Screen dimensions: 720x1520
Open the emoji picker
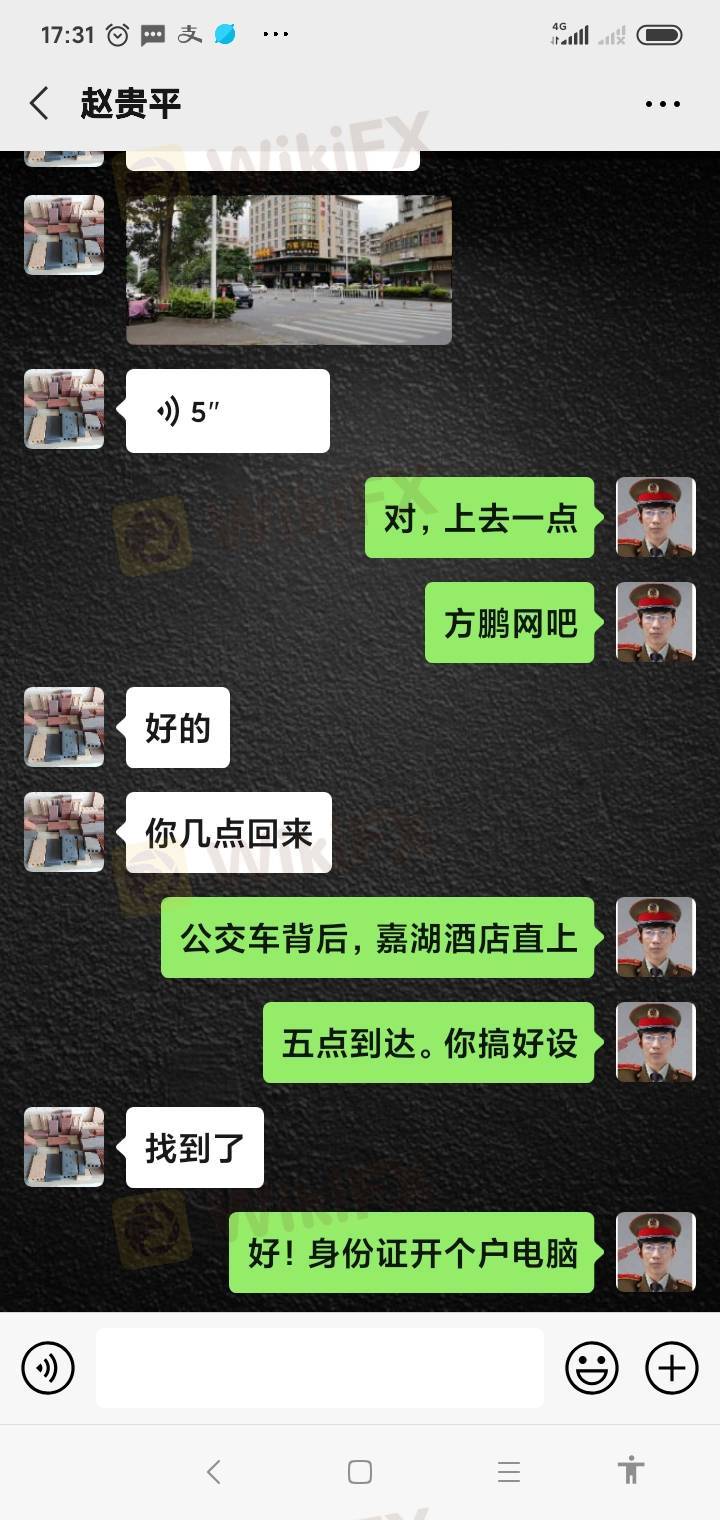[592, 1367]
